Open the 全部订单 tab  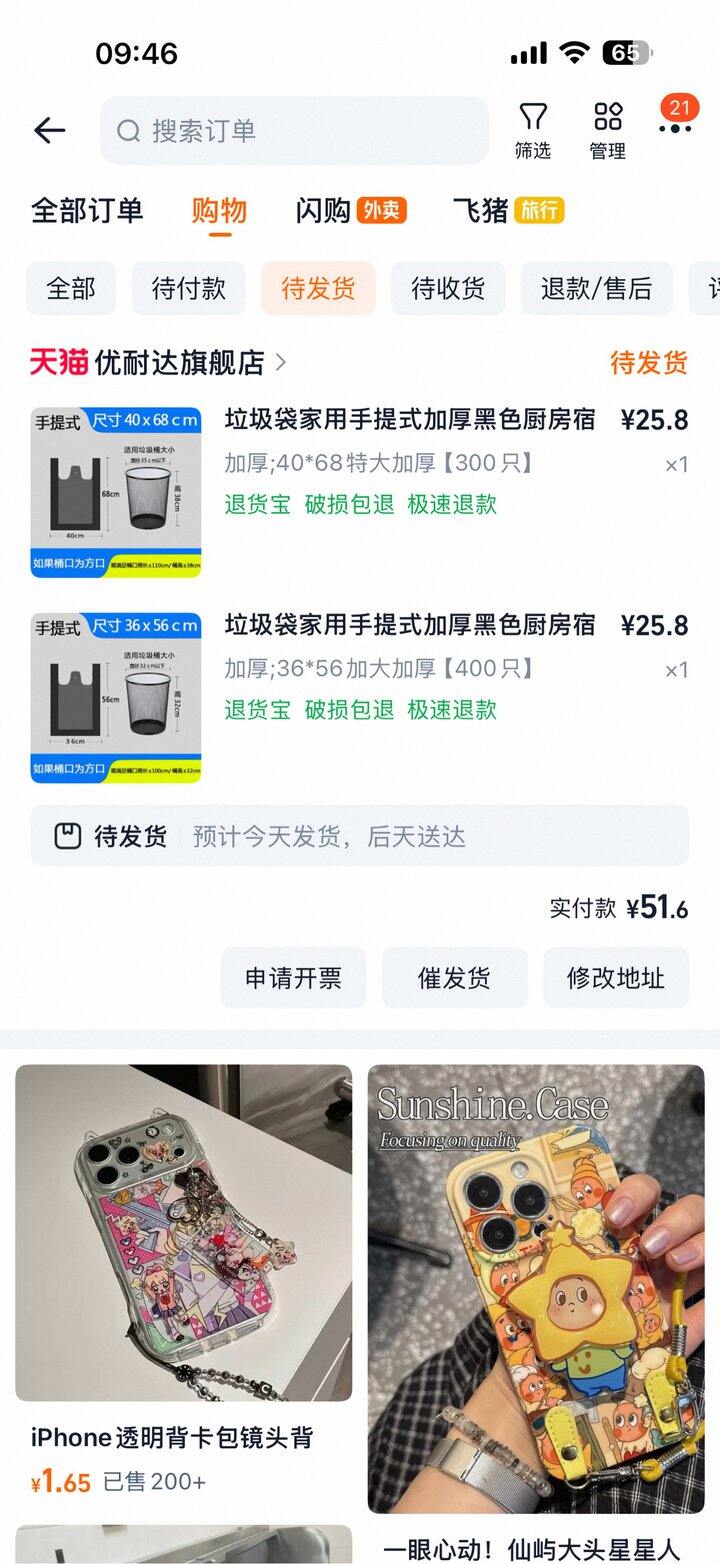tap(90, 211)
